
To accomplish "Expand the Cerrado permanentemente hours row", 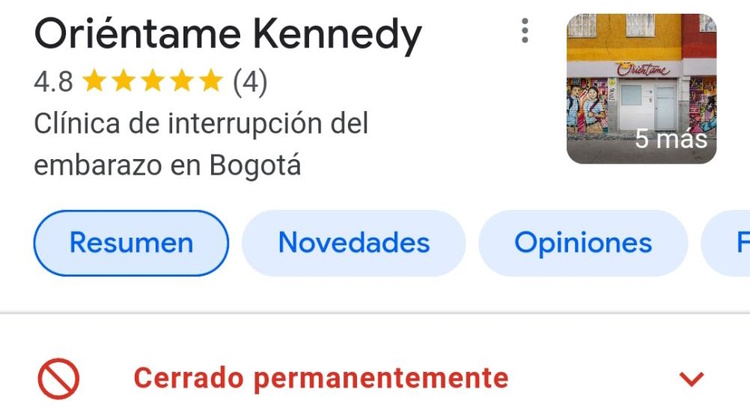I will point(691,379).
